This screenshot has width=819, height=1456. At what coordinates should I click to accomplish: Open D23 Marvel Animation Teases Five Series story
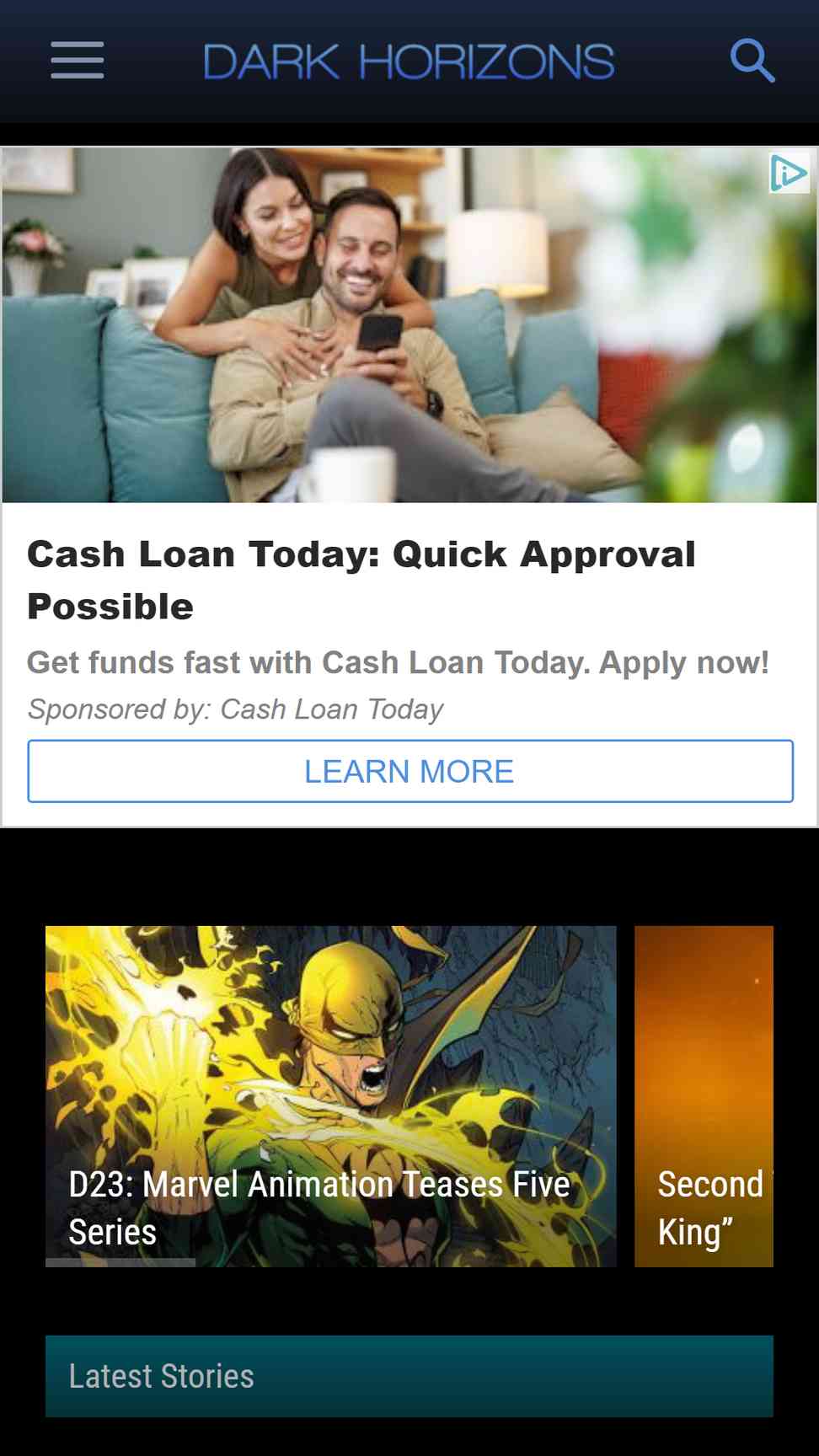331,1096
